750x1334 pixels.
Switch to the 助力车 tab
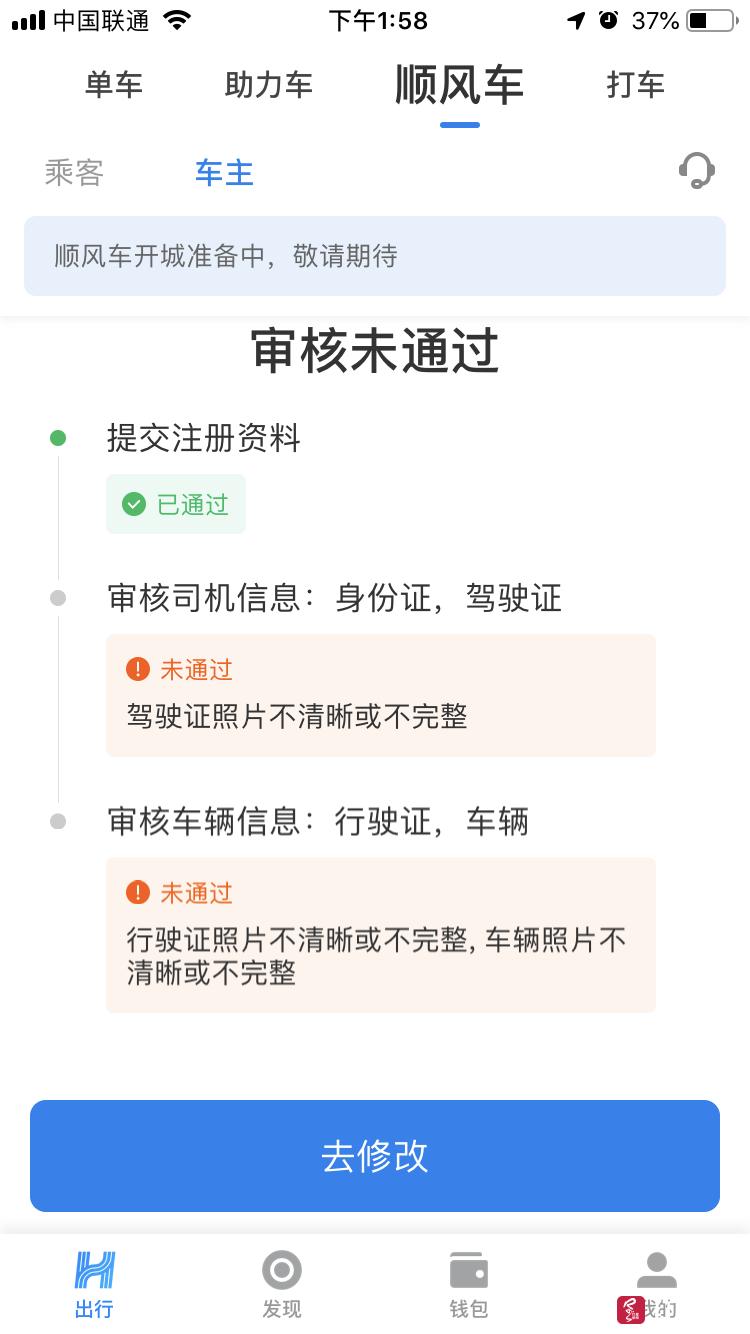pos(268,85)
